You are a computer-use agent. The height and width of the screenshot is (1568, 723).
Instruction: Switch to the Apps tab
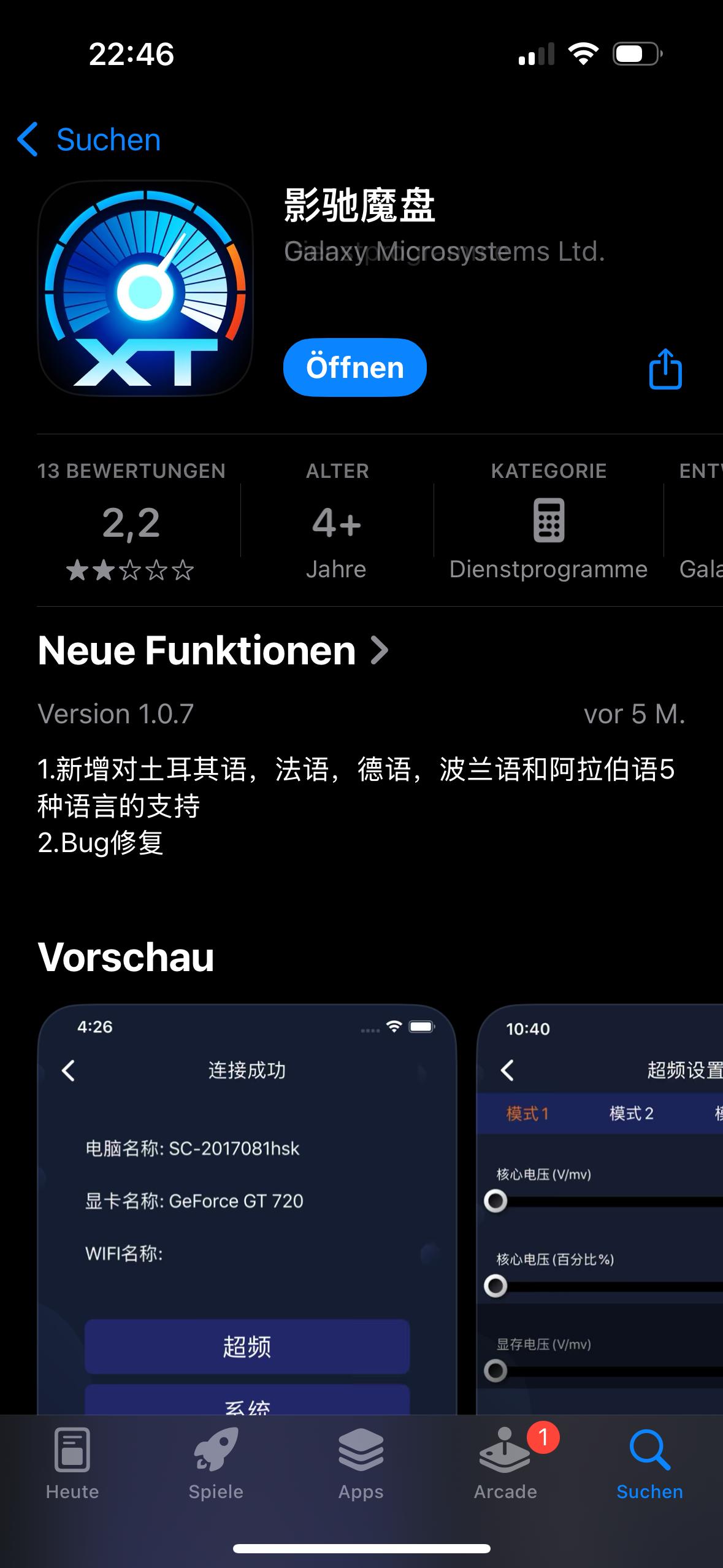(361, 1464)
